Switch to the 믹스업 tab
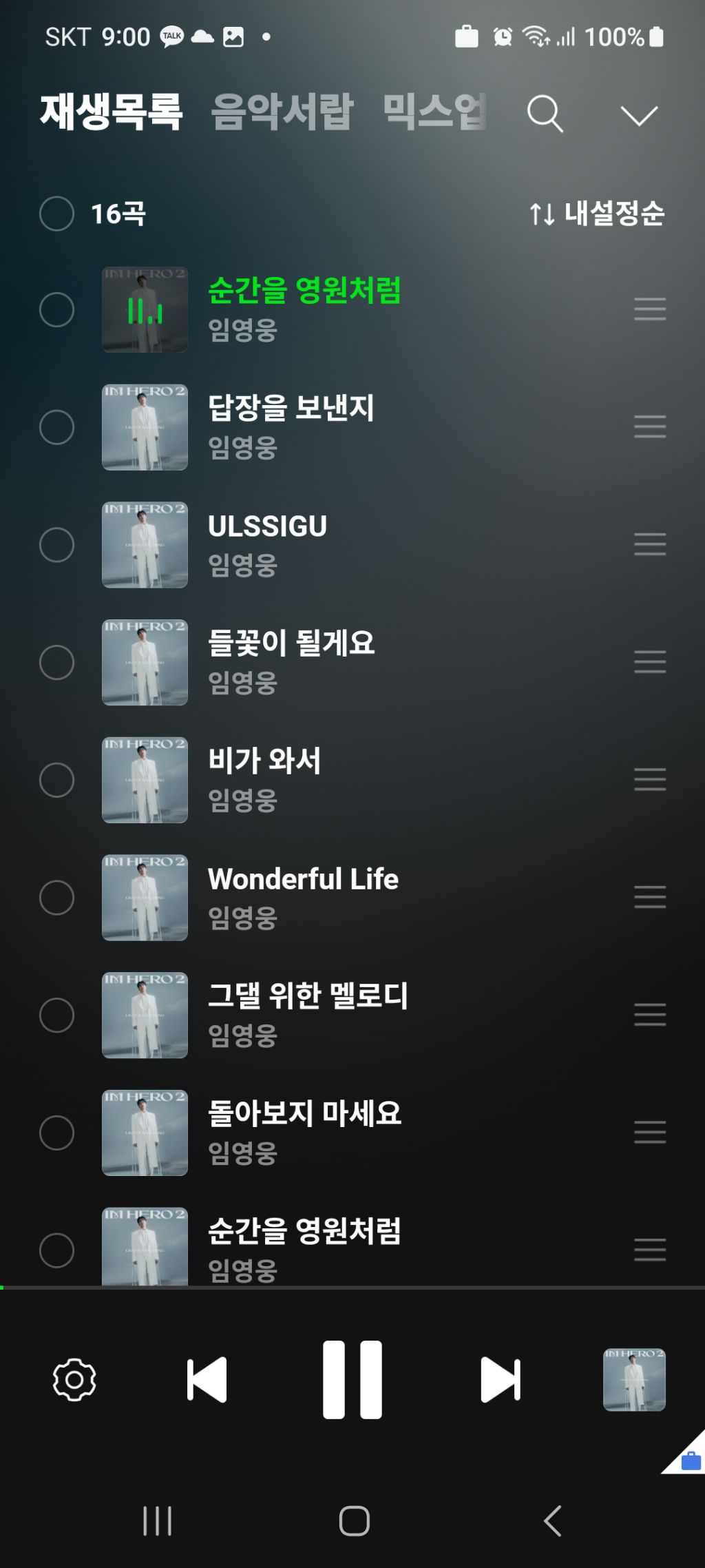This screenshot has width=705, height=1568. (x=434, y=112)
